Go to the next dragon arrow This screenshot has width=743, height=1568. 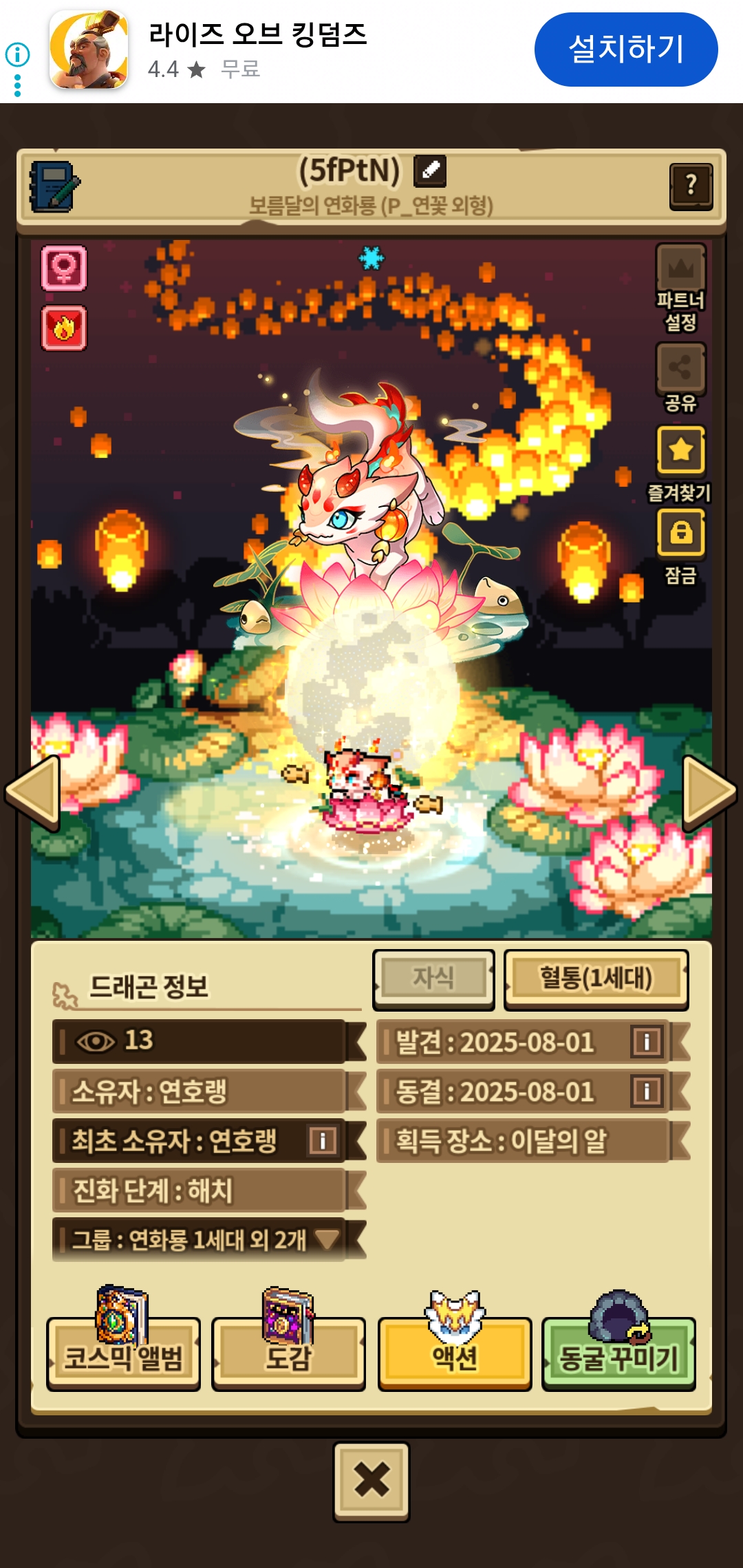709,793
